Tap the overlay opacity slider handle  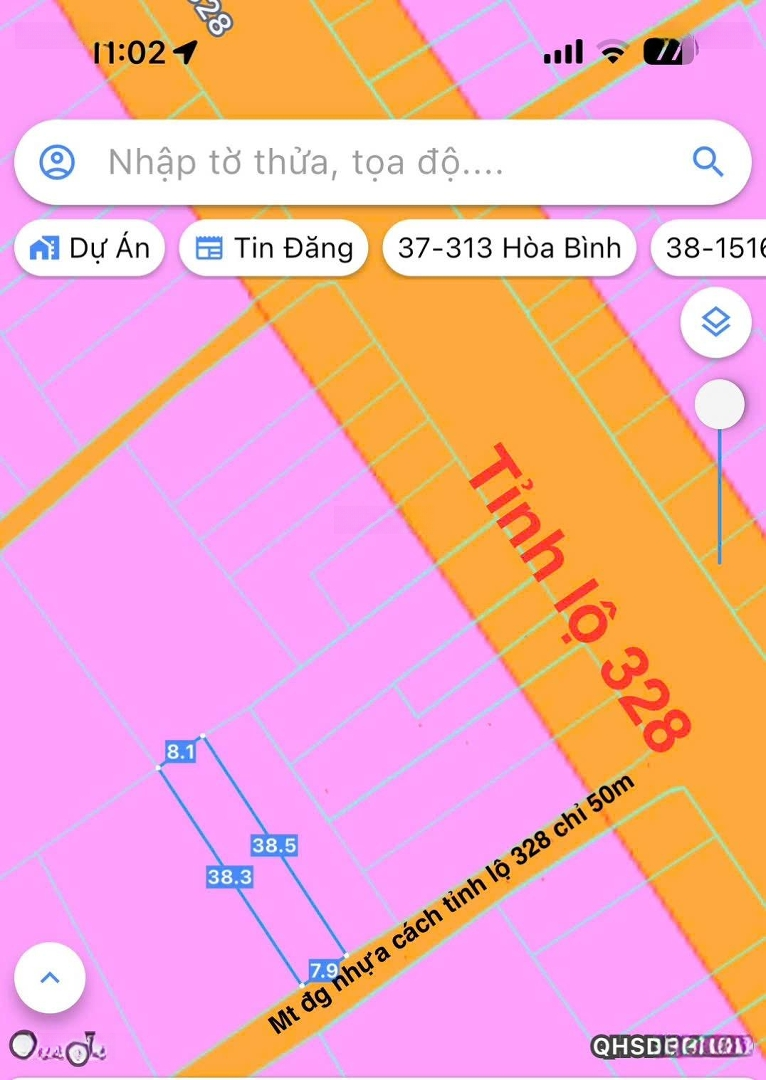click(719, 405)
